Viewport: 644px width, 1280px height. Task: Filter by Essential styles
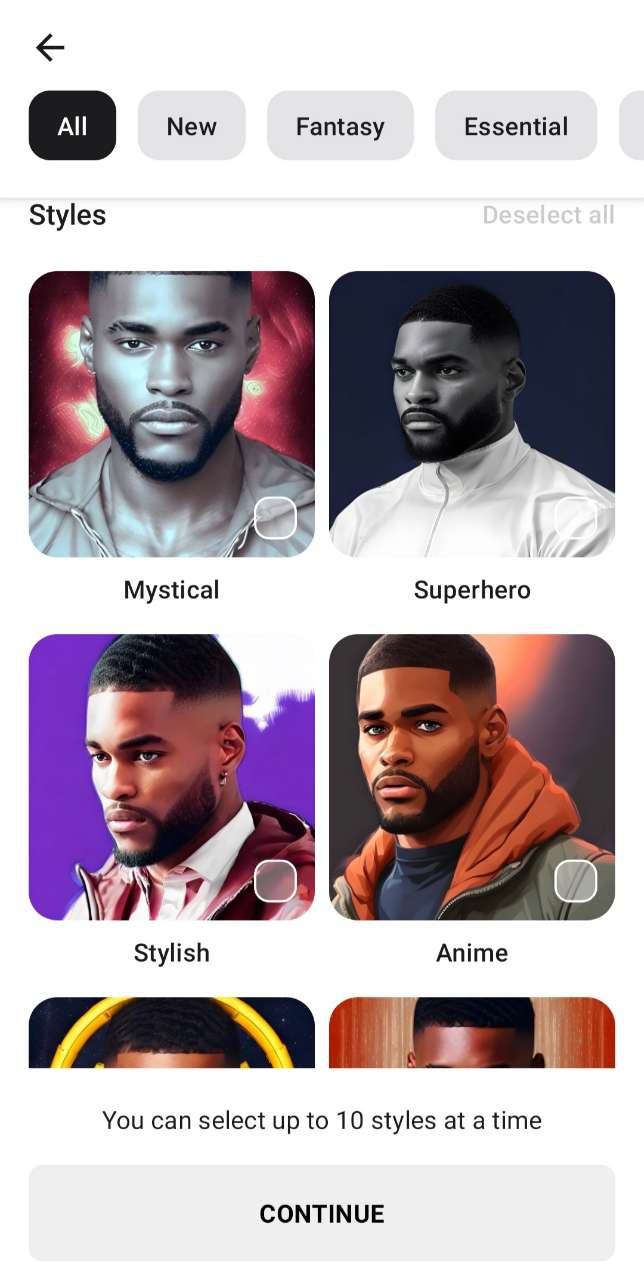(516, 126)
